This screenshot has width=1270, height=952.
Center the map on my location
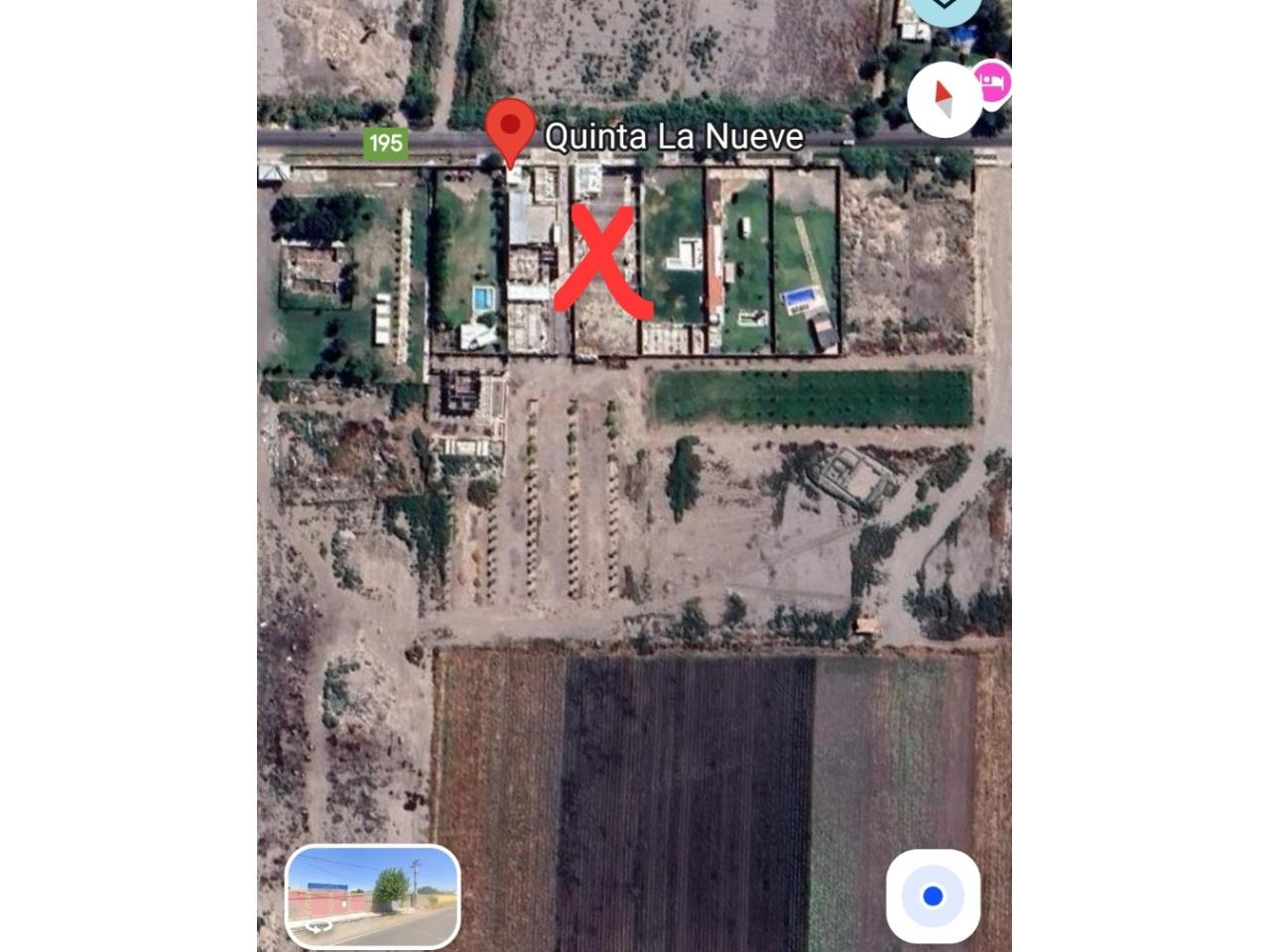coord(933,895)
